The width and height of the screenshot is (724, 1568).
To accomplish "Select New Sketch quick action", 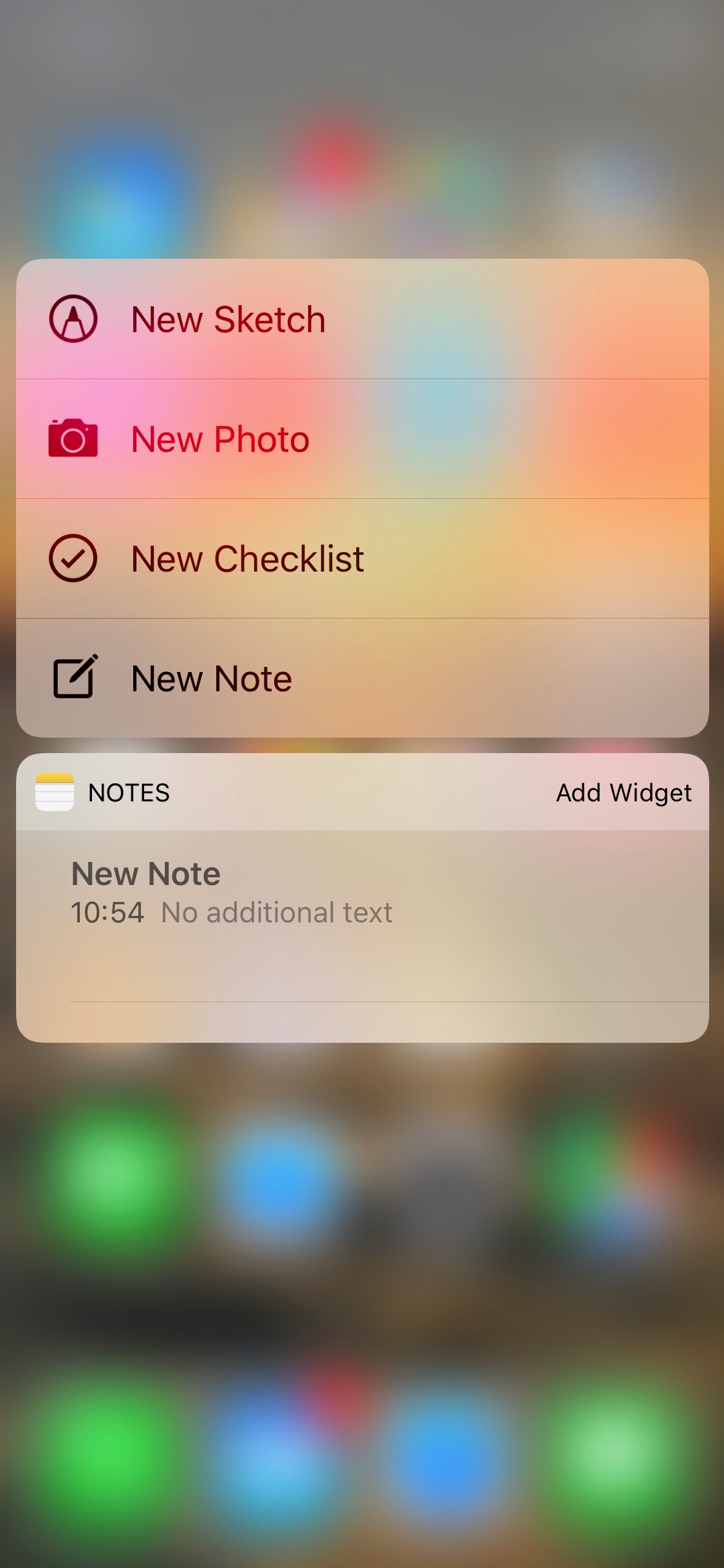I will [362, 319].
